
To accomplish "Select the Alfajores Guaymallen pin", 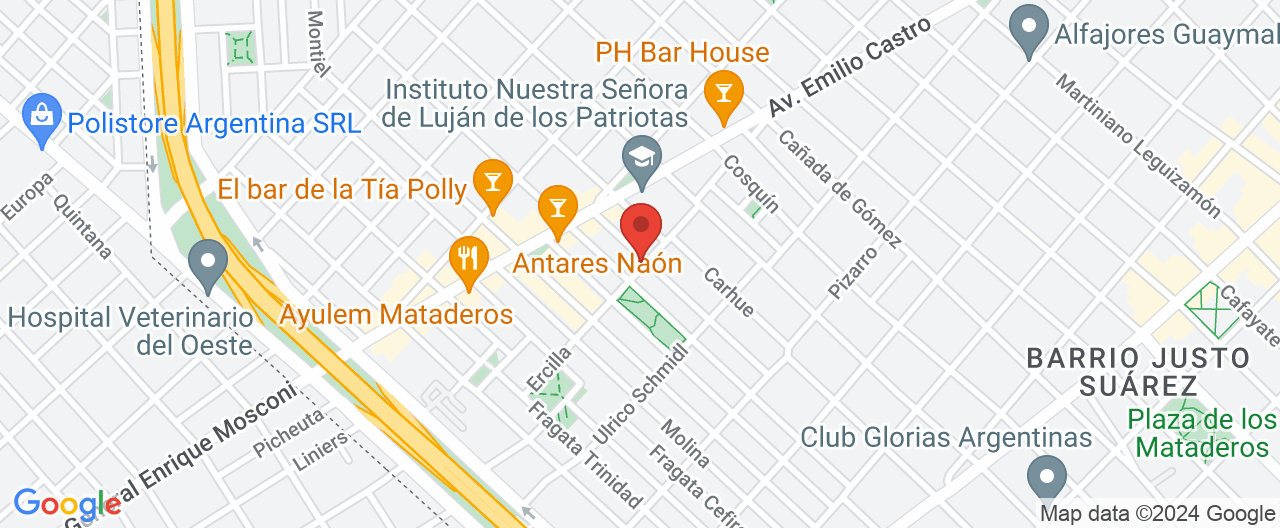I will [x=1029, y=27].
